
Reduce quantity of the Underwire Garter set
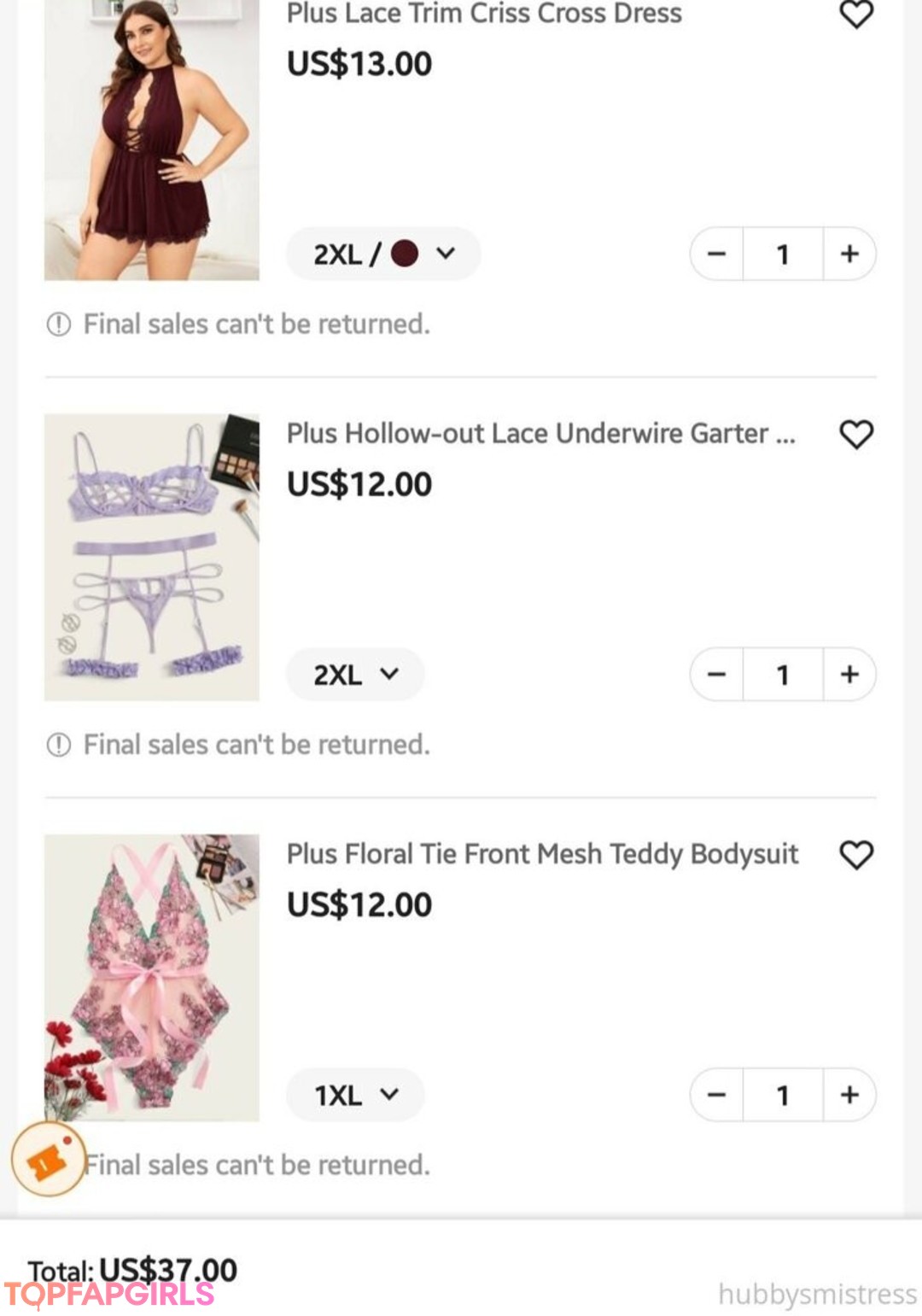click(x=717, y=675)
